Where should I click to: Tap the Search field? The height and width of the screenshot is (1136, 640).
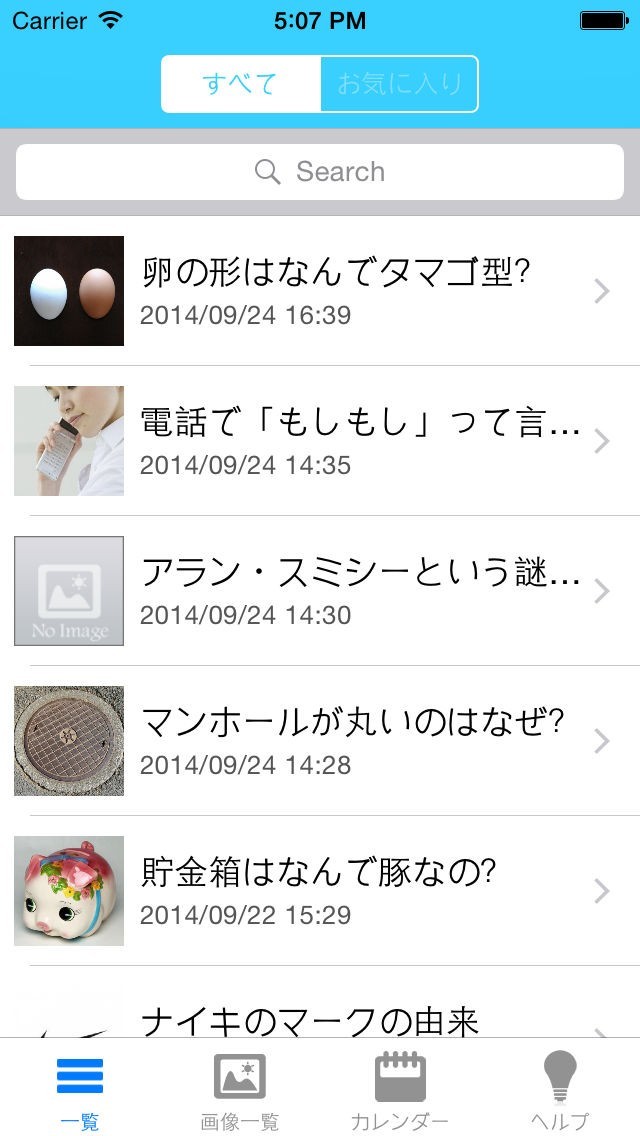tap(320, 172)
